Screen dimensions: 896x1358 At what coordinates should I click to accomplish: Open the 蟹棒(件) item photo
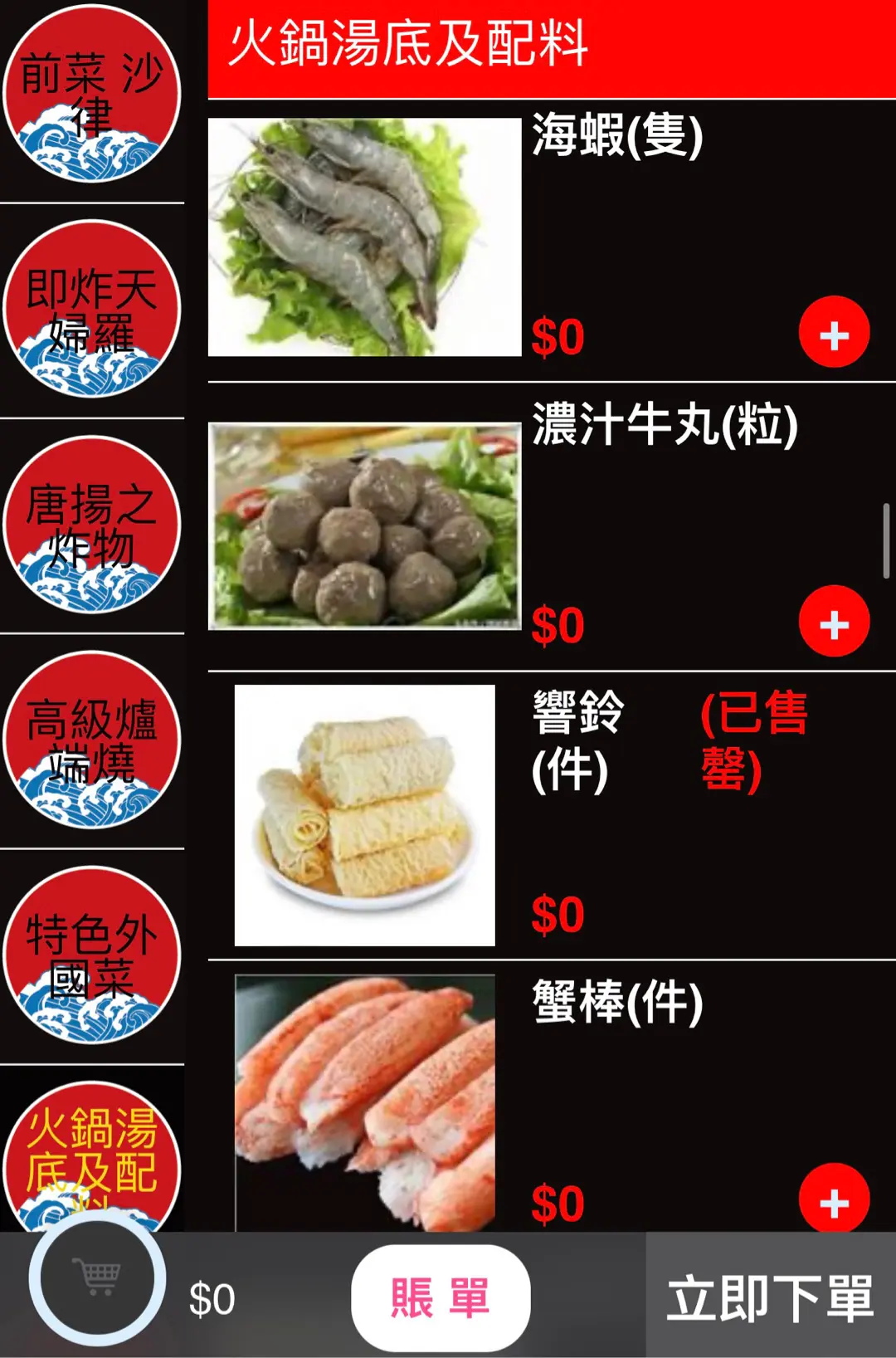(364, 1102)
